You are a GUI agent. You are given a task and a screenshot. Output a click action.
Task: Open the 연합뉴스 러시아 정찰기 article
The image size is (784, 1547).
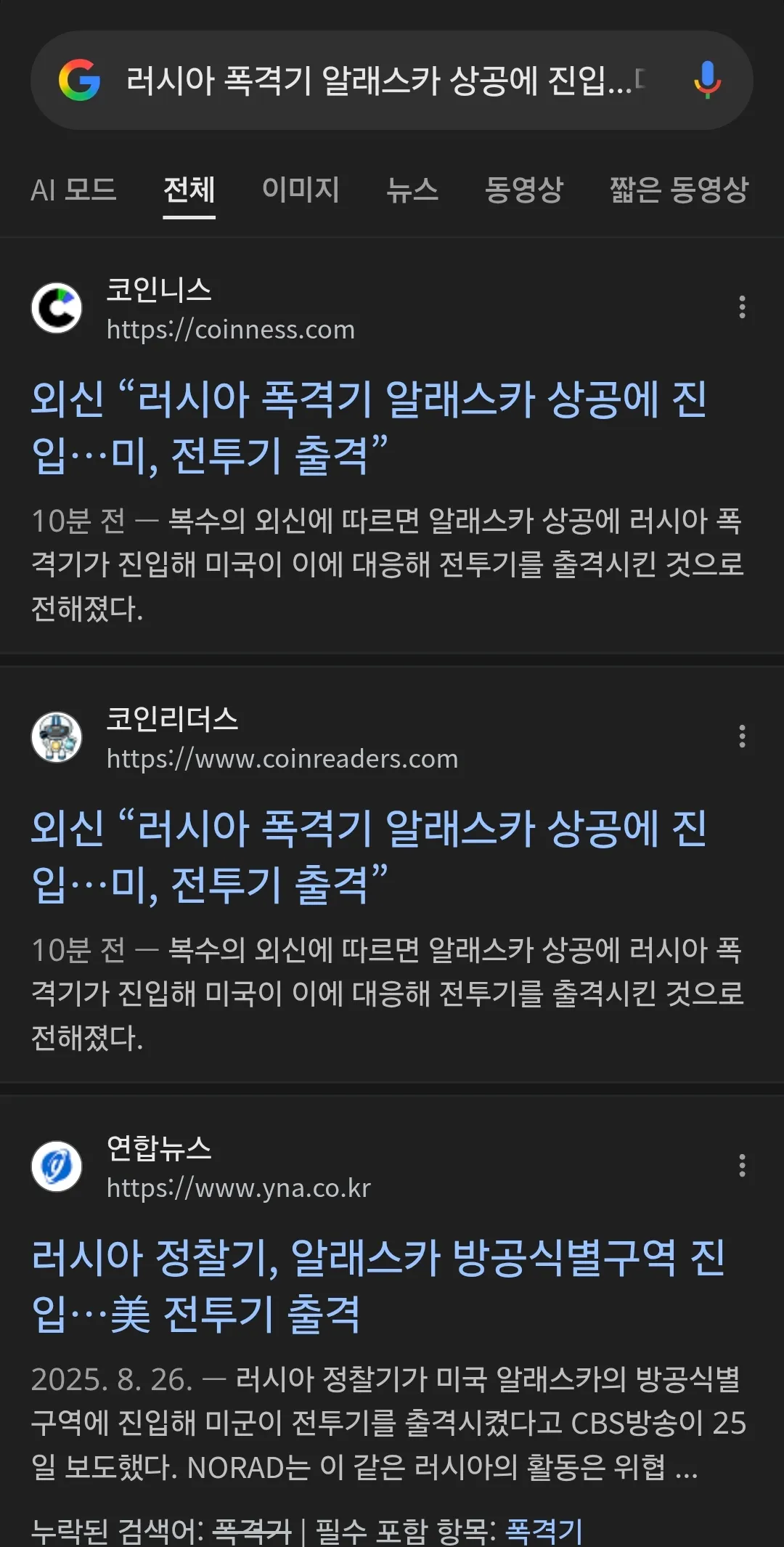click(x=377, y=1286)
